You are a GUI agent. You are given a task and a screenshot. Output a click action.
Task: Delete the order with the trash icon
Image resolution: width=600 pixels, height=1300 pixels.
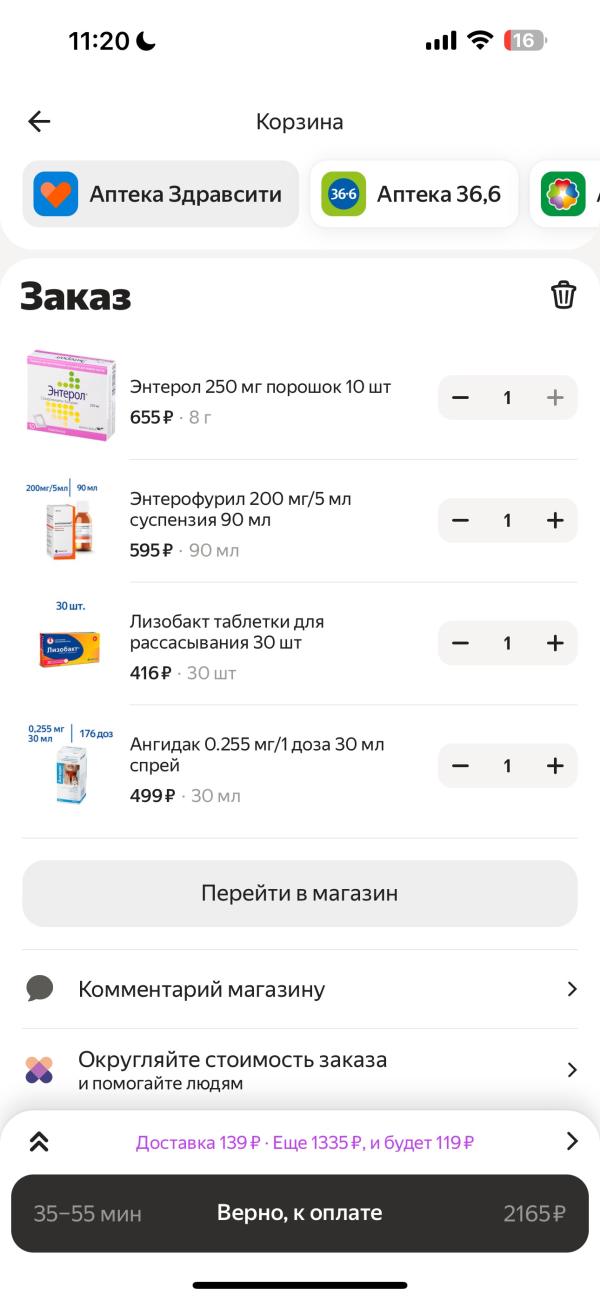point(563,295)
